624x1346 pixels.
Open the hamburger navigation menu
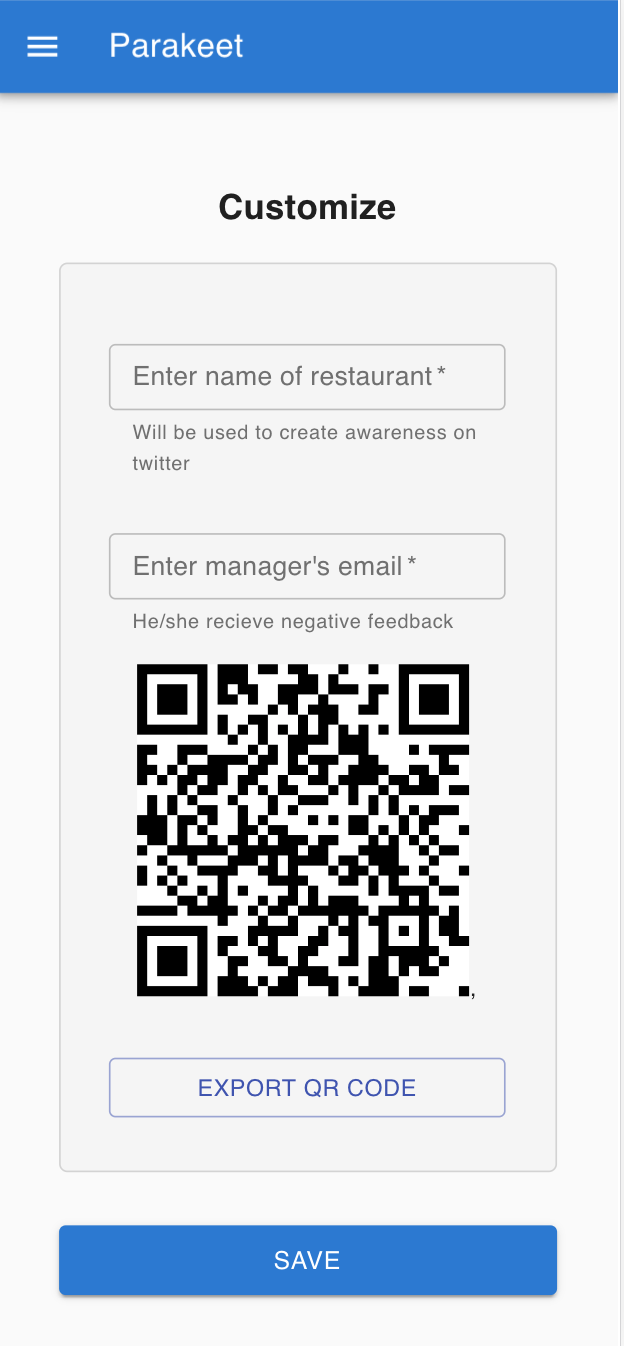[x=42, y=47]
